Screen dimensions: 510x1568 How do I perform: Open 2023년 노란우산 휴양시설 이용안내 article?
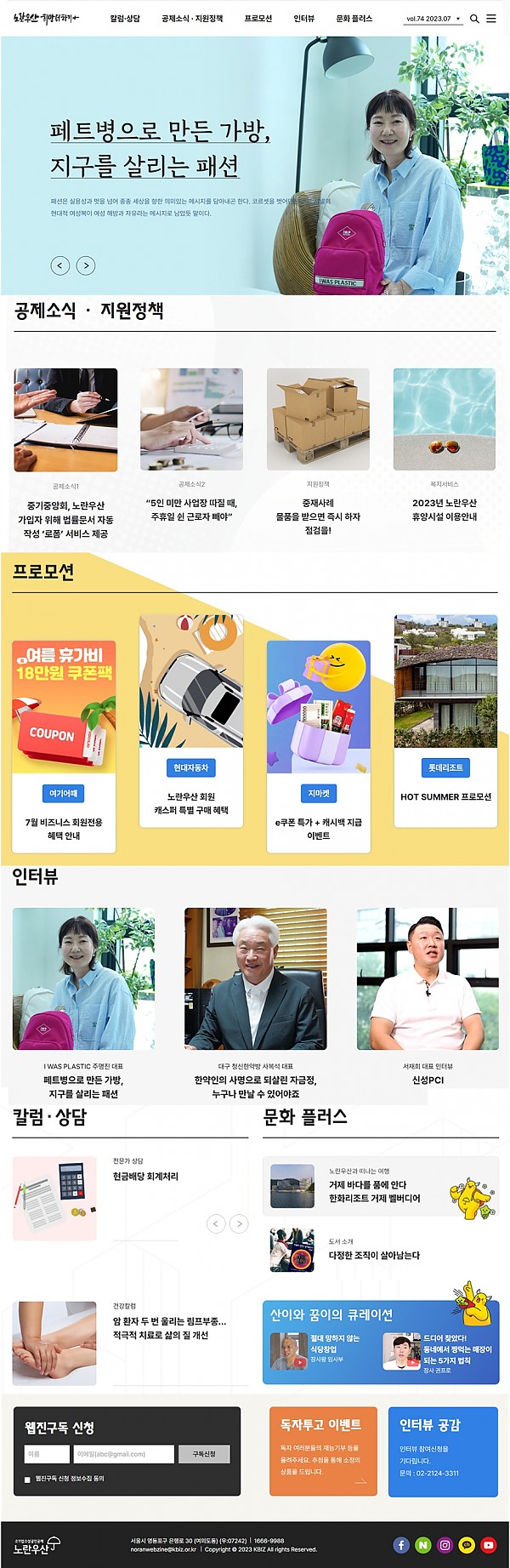[444, 509]
